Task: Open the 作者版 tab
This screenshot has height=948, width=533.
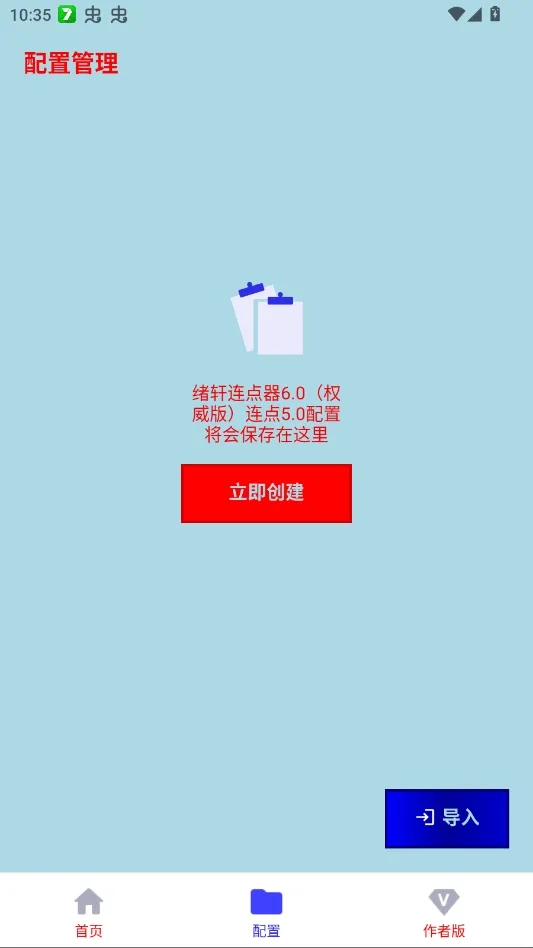Action: (x=444, y=912)
